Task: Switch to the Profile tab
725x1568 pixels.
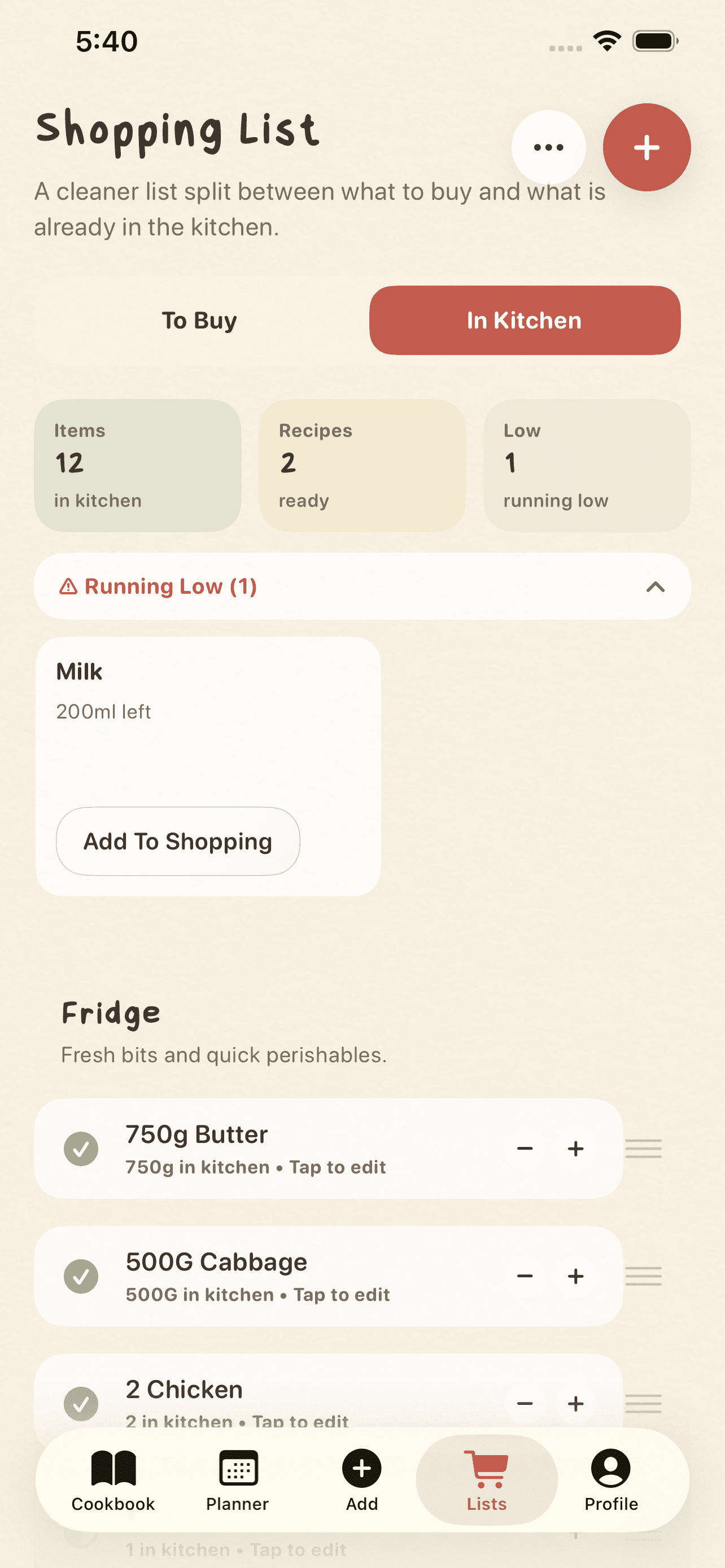Action: 610,1481
